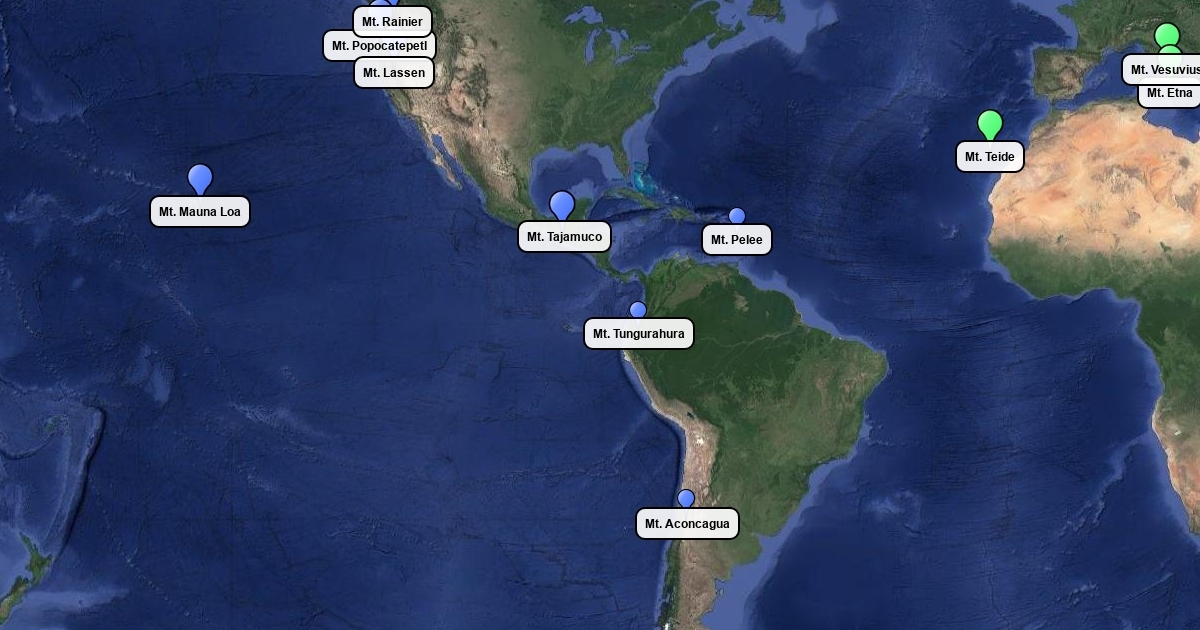Select the Mt. Popocatepetl label
1200x630 pixels.
pos(380,46)
